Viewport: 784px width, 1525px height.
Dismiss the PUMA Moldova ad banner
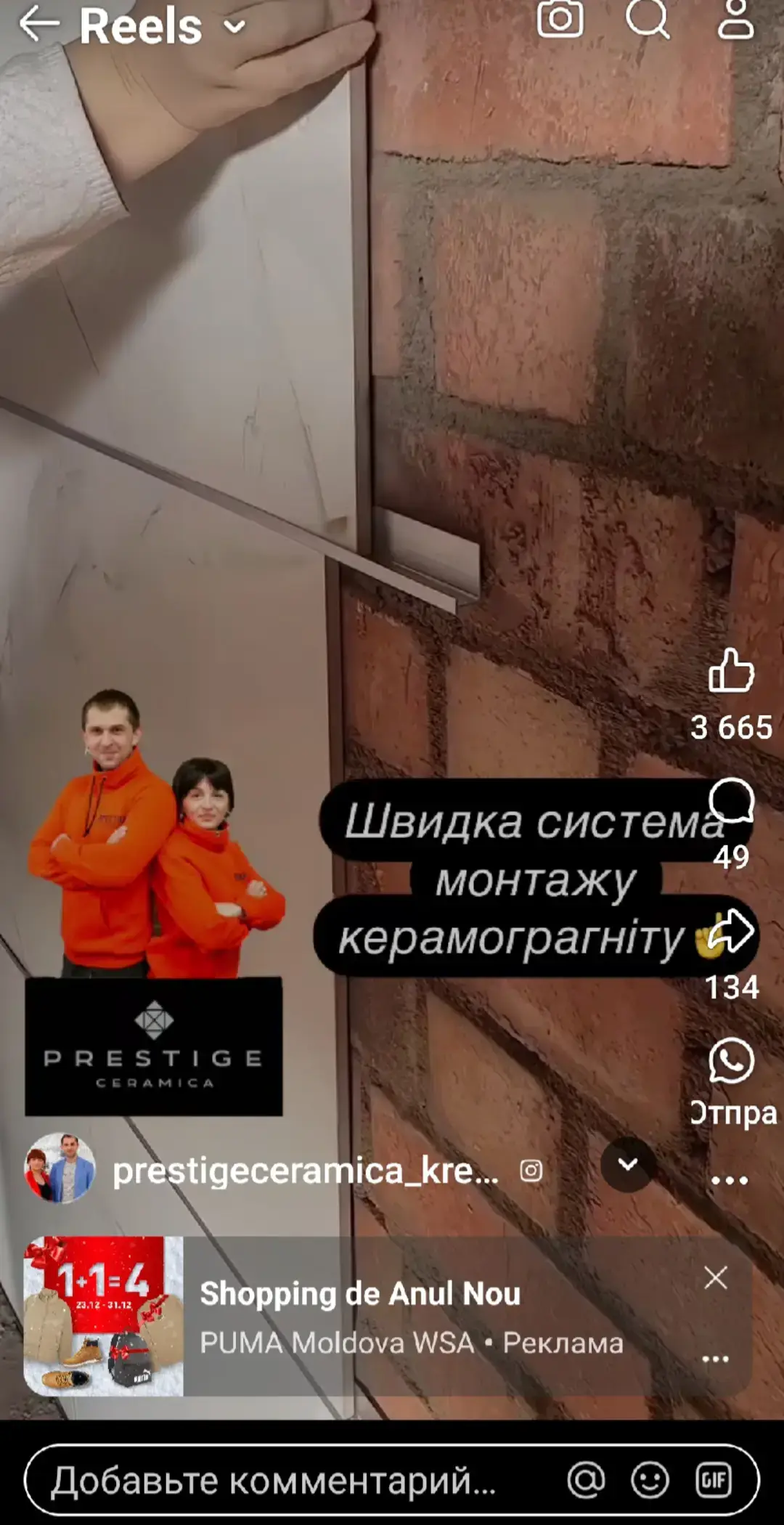click(x=716, y=1277)
